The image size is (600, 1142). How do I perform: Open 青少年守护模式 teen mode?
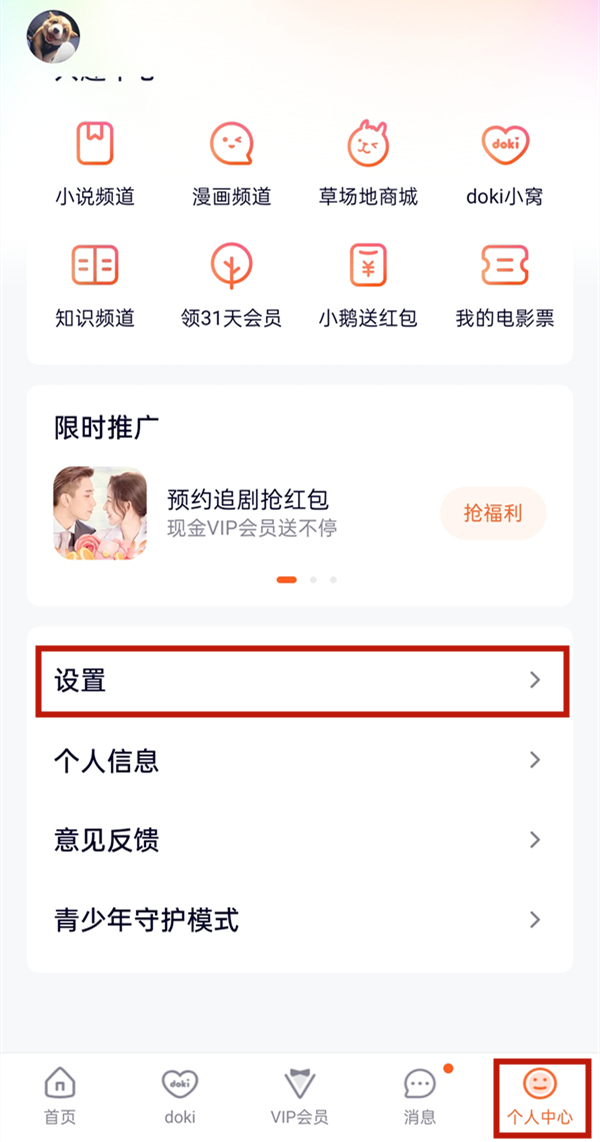(300, 920)
